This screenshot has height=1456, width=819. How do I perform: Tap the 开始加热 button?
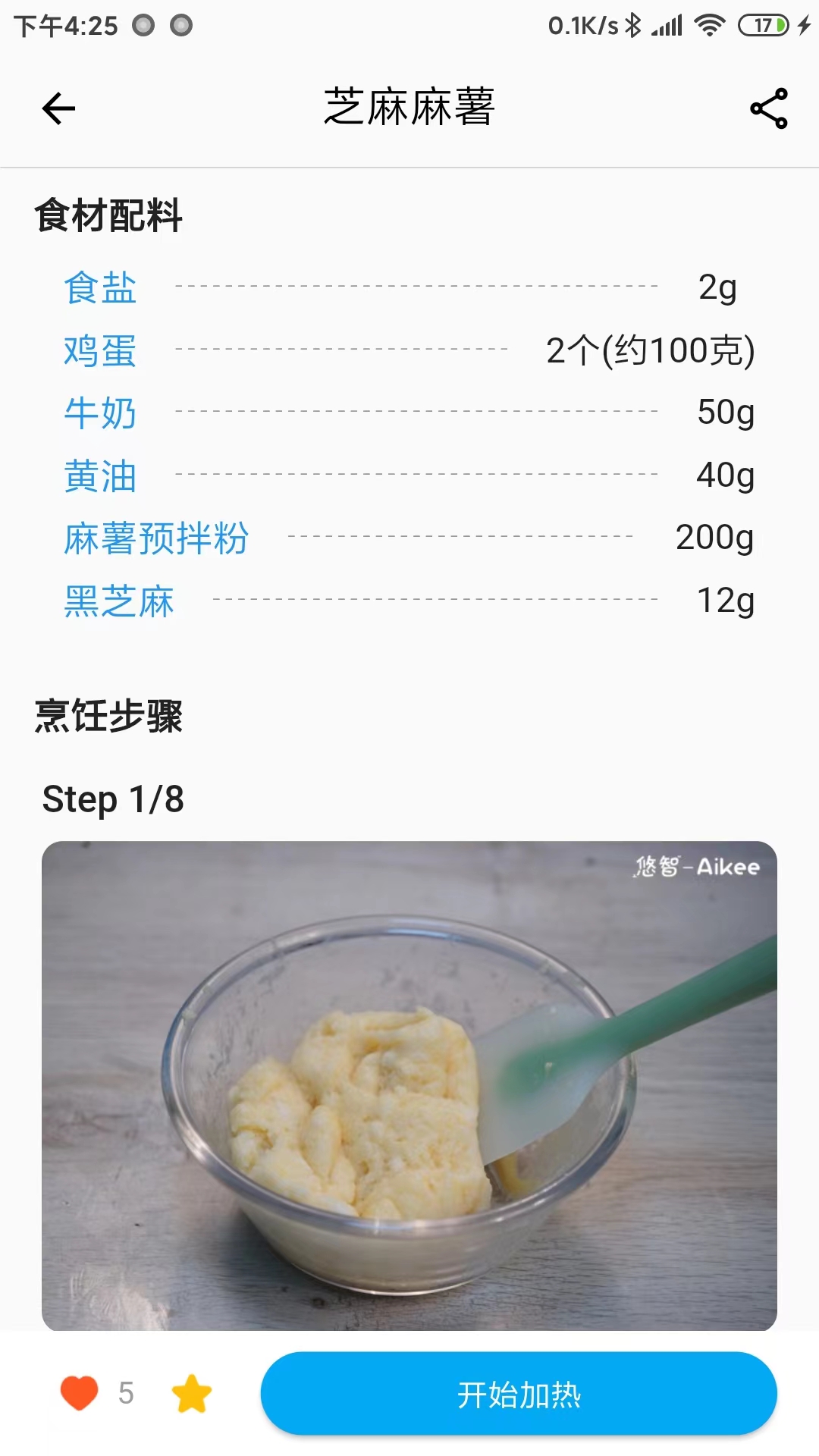pyautogui.click(x=519, y=1394)
